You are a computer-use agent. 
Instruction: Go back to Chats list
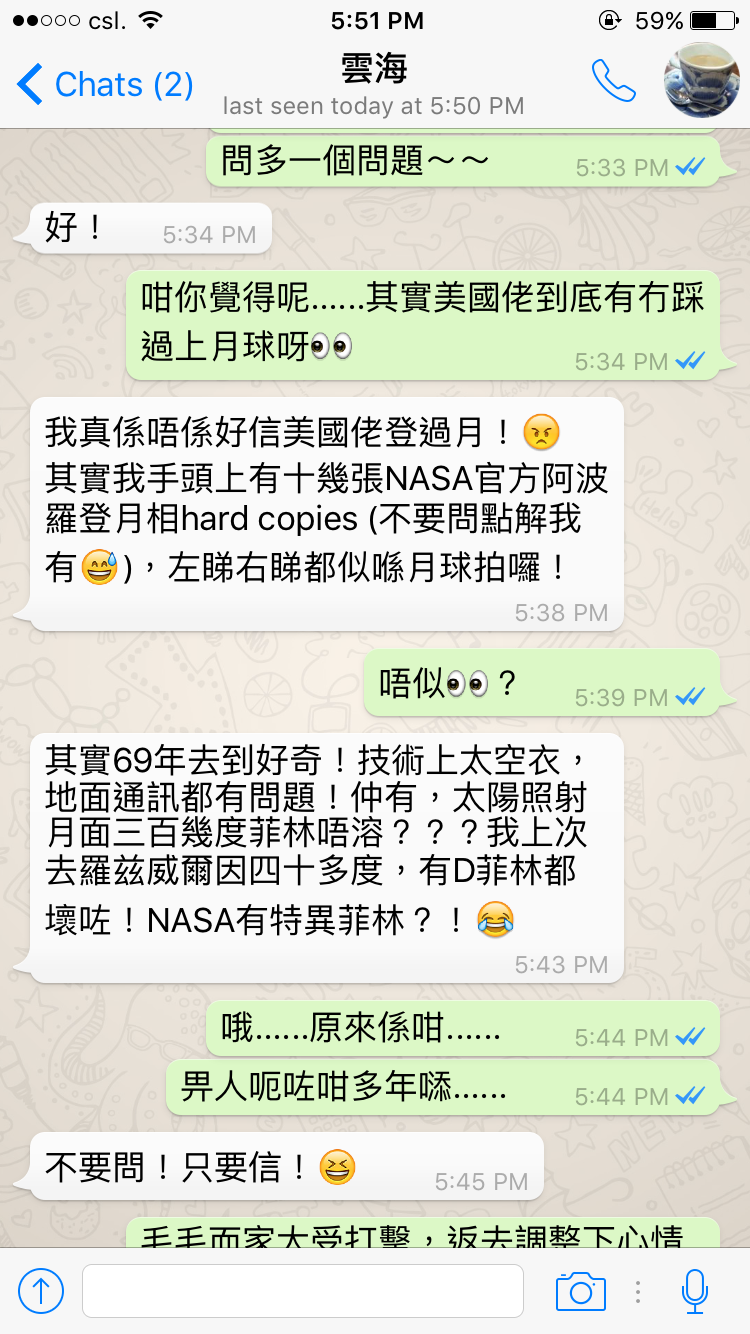coord(104,84)
